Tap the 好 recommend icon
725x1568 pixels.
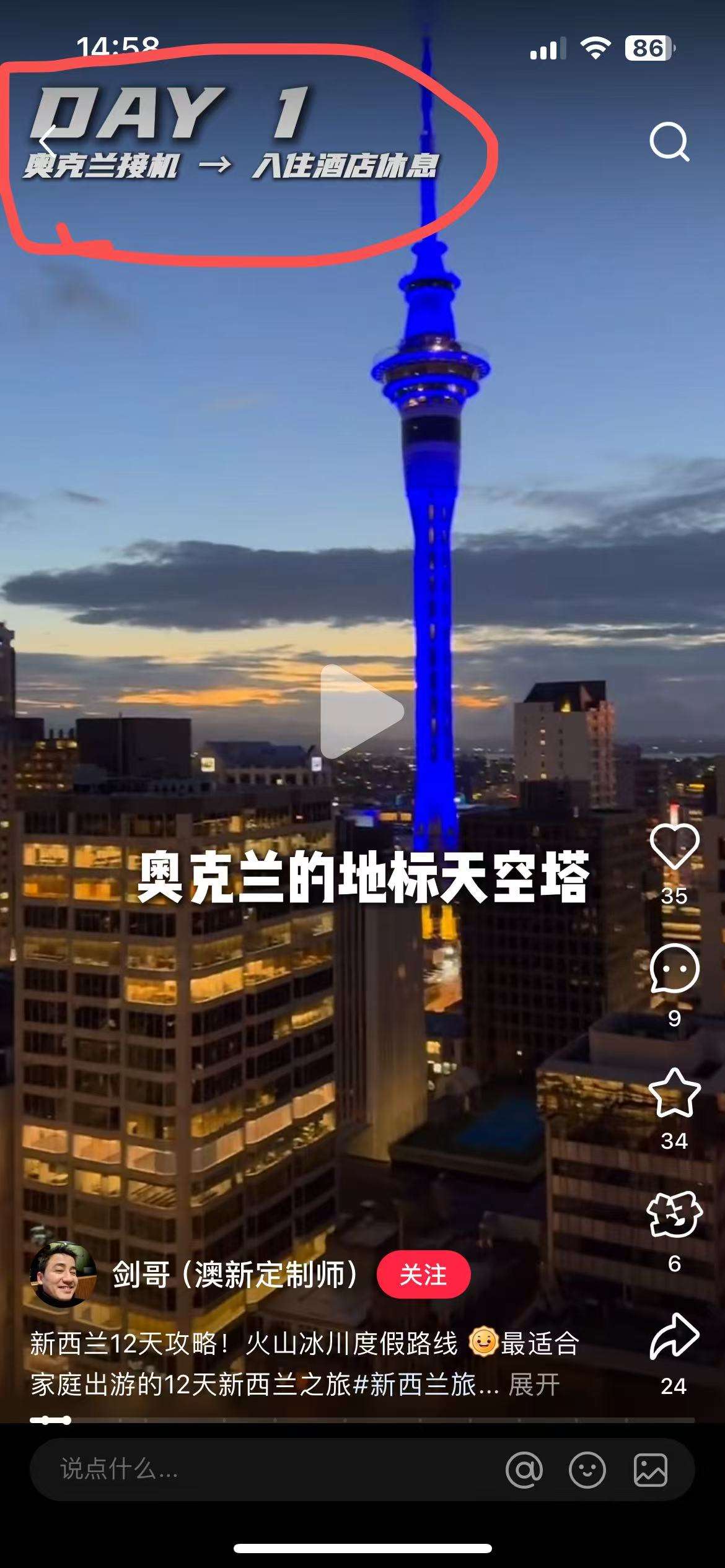[x=674, y=1215]
